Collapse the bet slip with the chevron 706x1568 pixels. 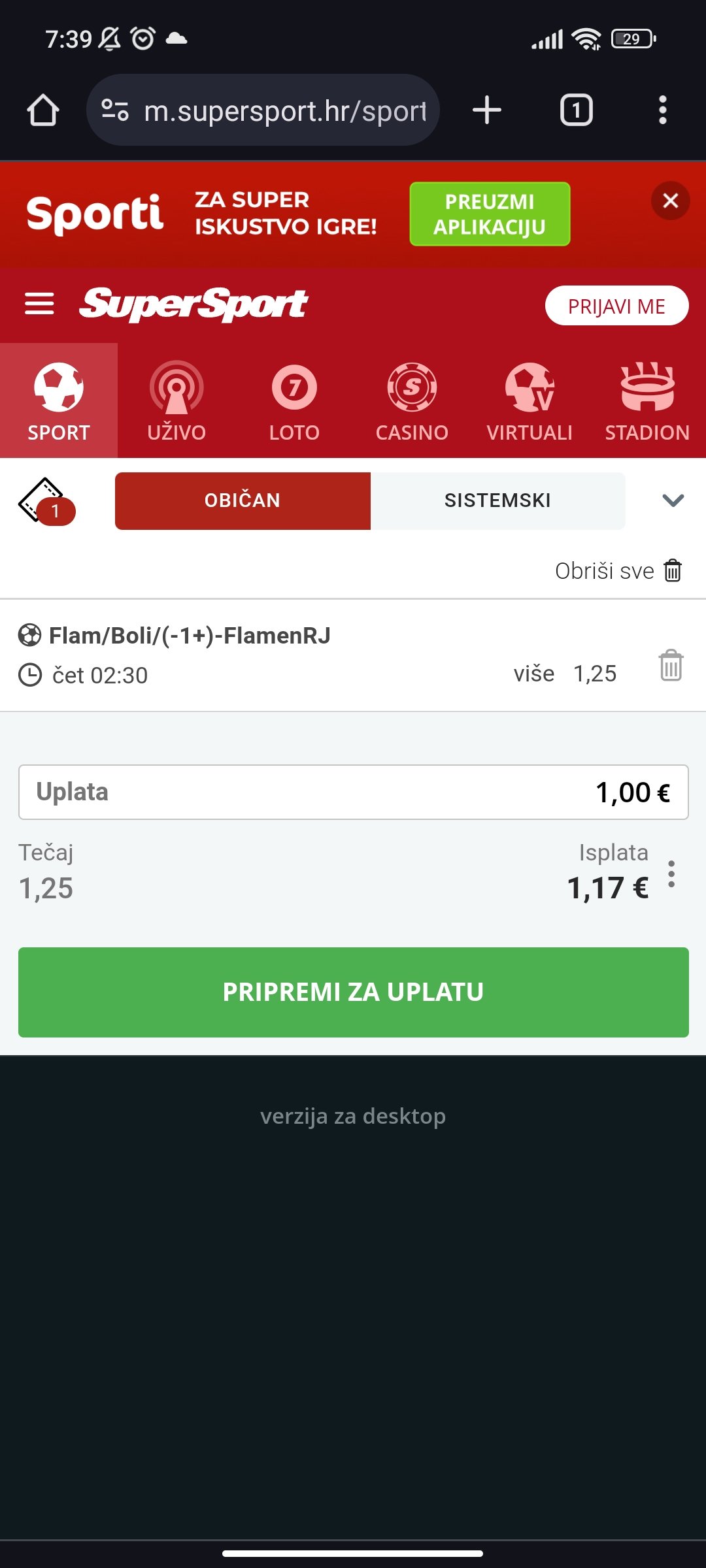click(x=673, y=500)
